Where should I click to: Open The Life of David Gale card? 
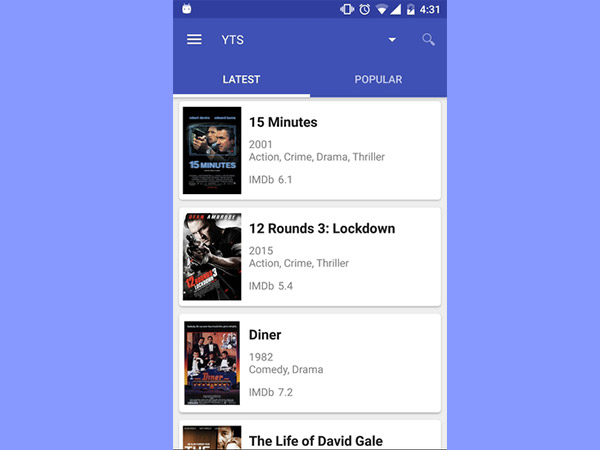pyautogui.click(x=310, y=438)
